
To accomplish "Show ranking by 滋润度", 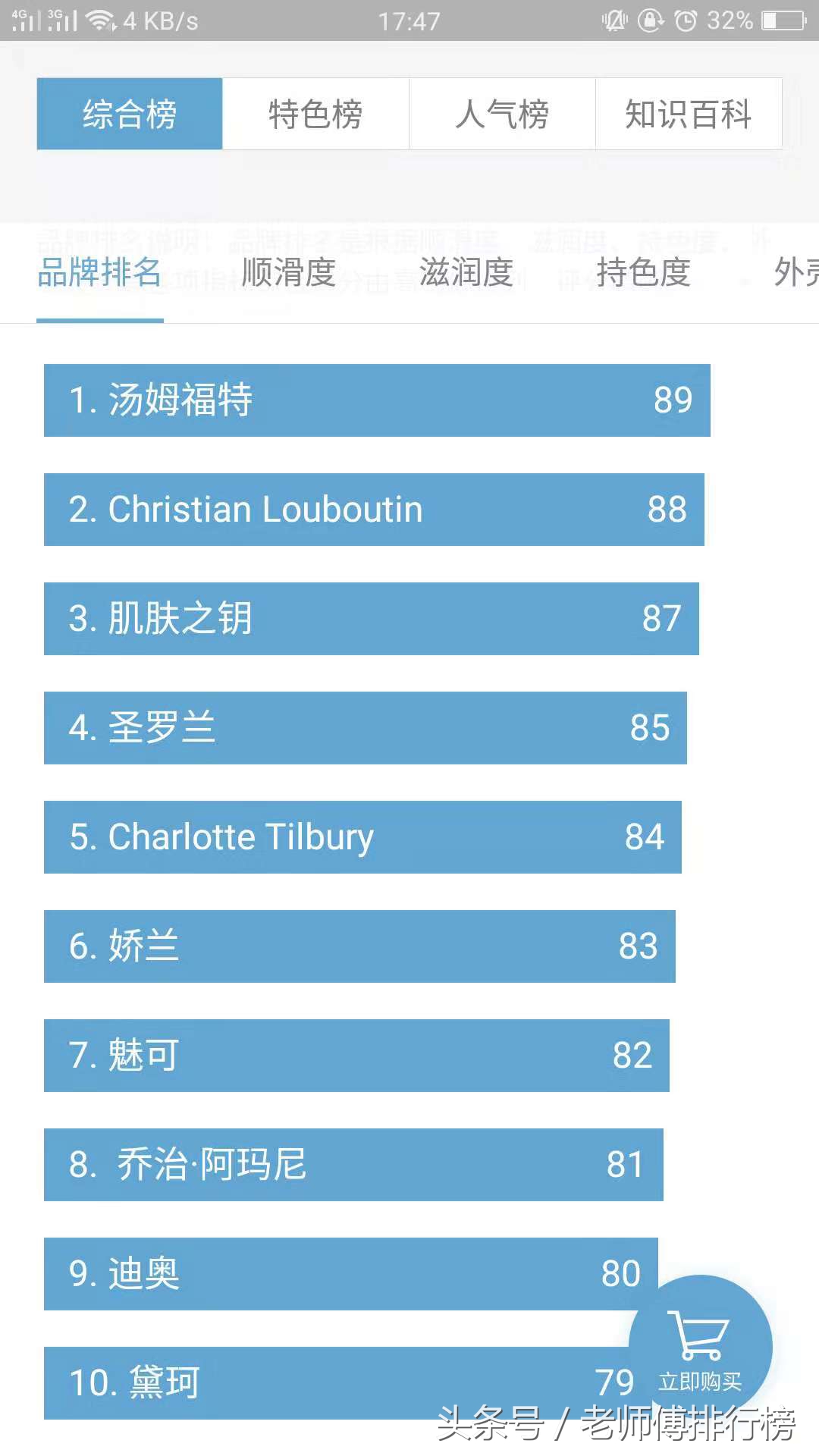I will click(466, 273).
